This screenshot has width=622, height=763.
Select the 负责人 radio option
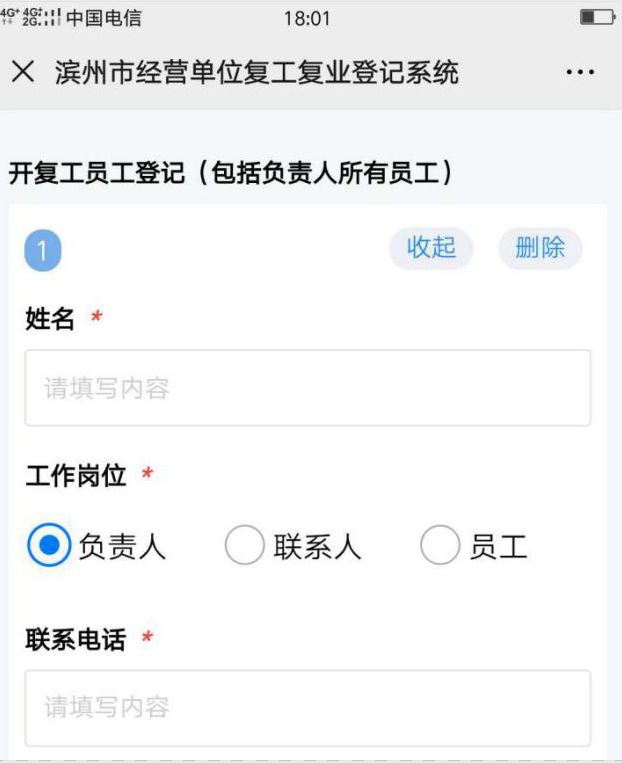tap(49, 546)
